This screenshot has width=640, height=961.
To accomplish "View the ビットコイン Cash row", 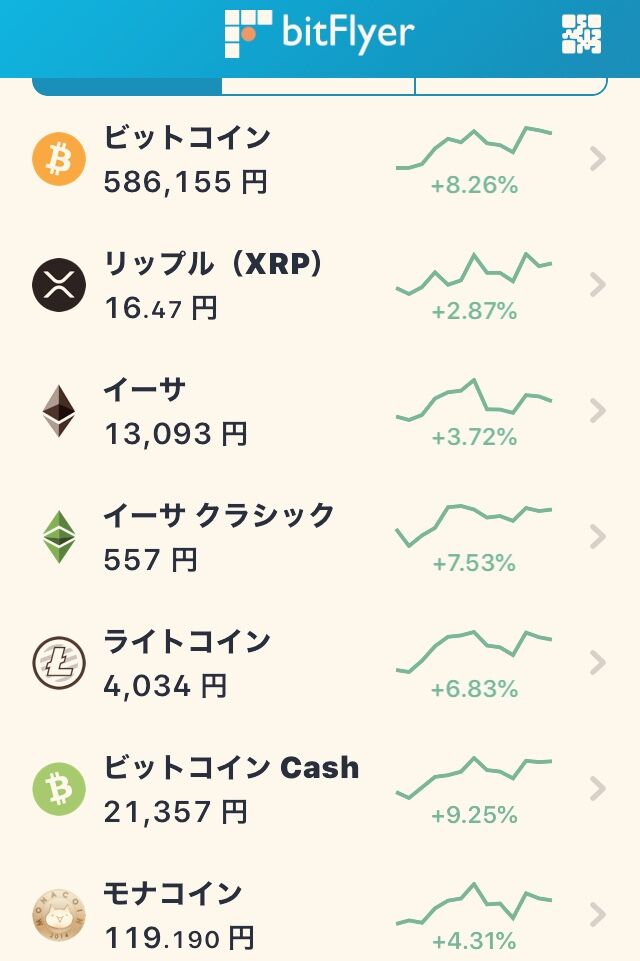I will [x=320, y=789].
